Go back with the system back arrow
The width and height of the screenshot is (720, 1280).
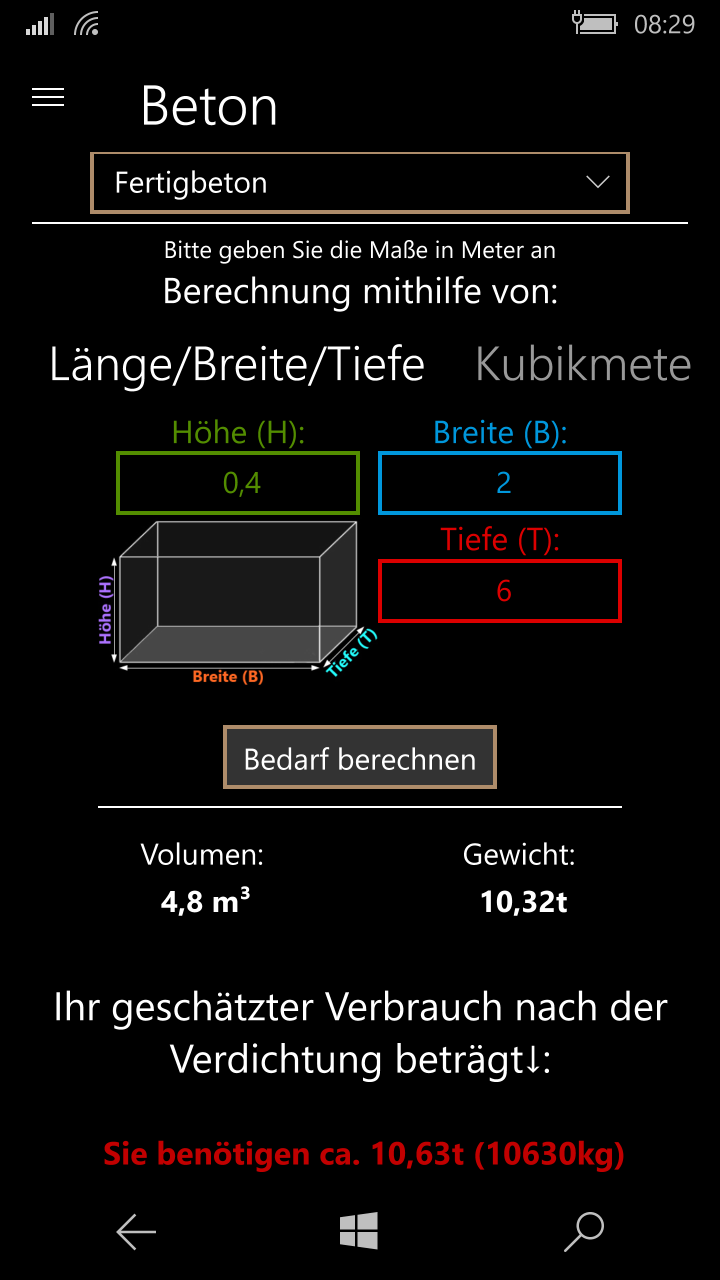coord(136,1232)
